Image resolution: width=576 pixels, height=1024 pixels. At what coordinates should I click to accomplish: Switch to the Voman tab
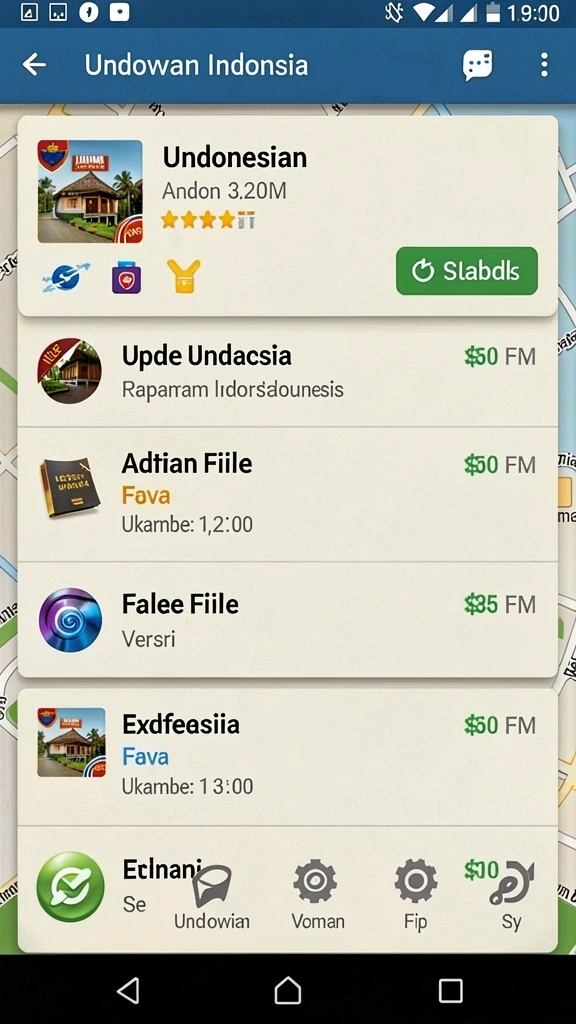317,896
